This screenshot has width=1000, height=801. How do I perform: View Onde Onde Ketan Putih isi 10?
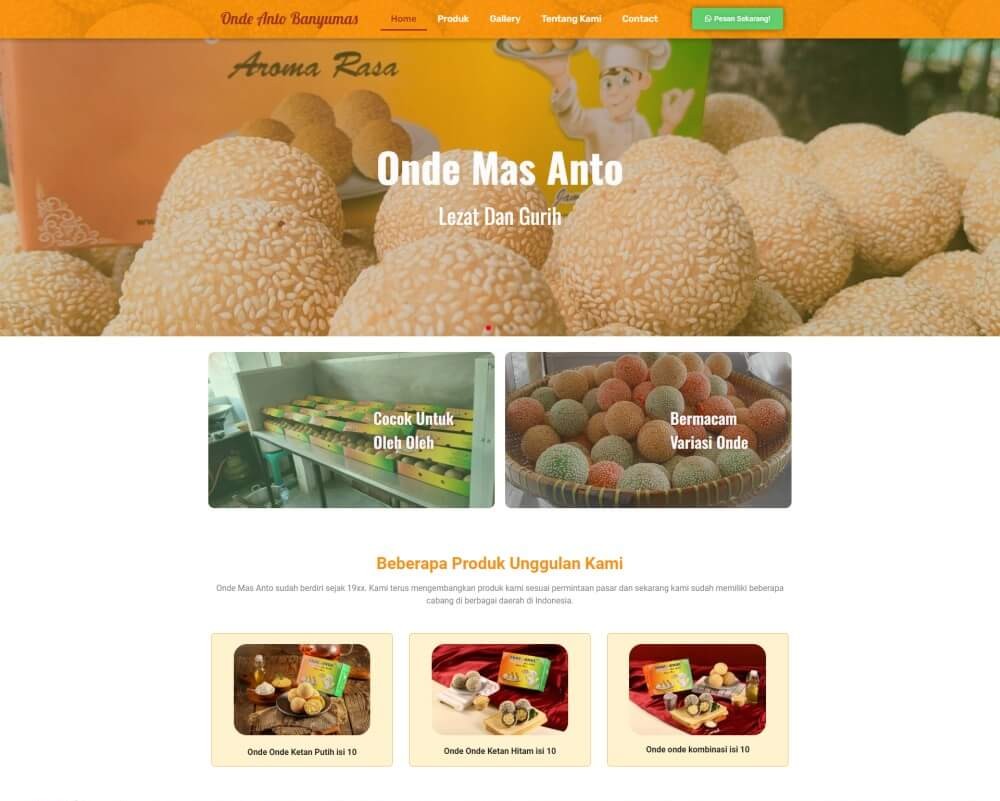point(302,699)
